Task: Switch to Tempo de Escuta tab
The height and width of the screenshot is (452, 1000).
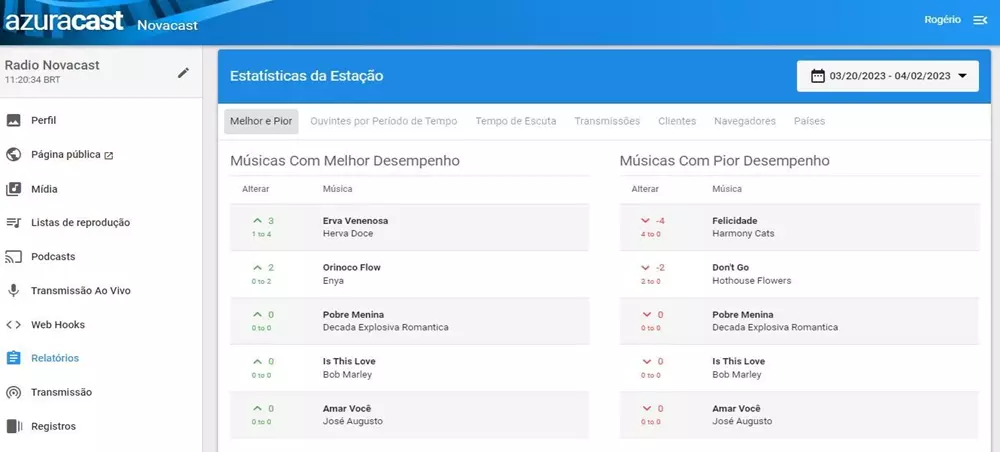Action: pyautogui.click(x=516, y=121)
